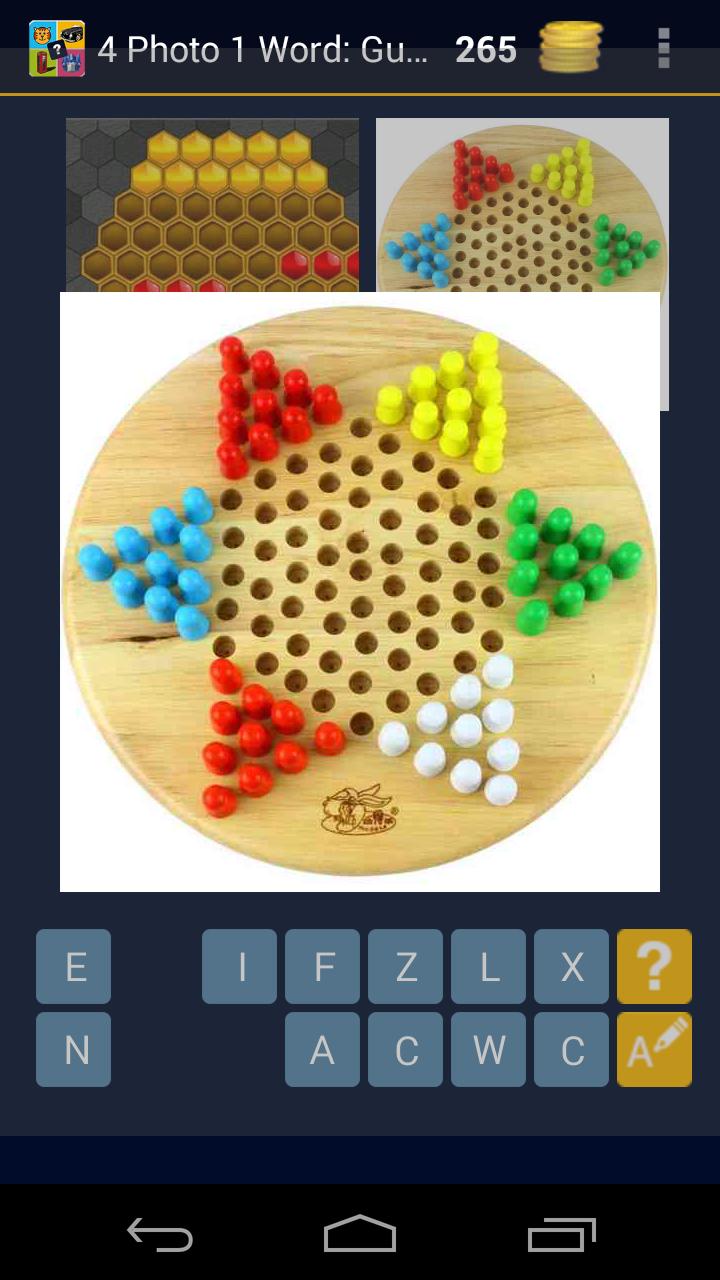
Task: Enlarge the honeycomb hexagon picture
Action: [212, 204]
